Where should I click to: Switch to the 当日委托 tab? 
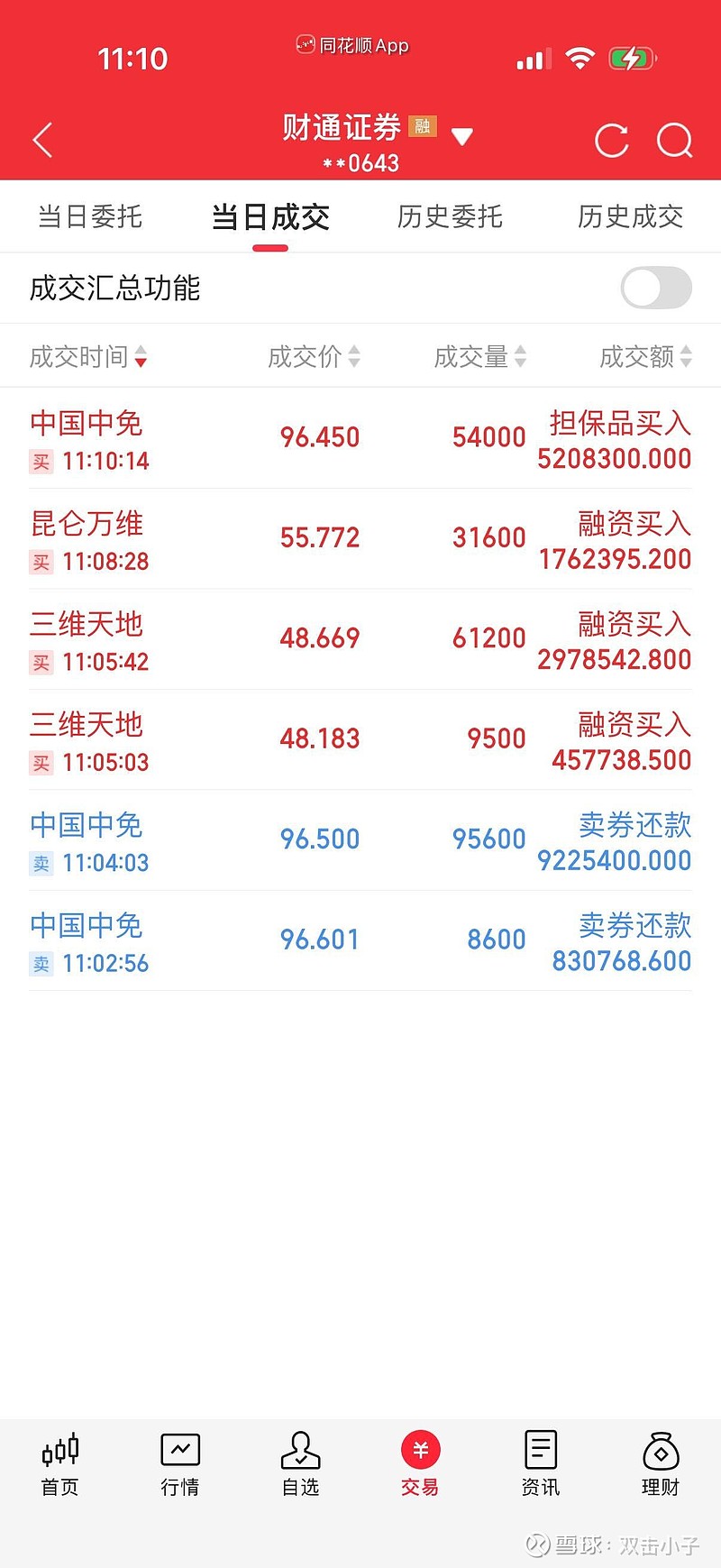[x=90, y=216]
